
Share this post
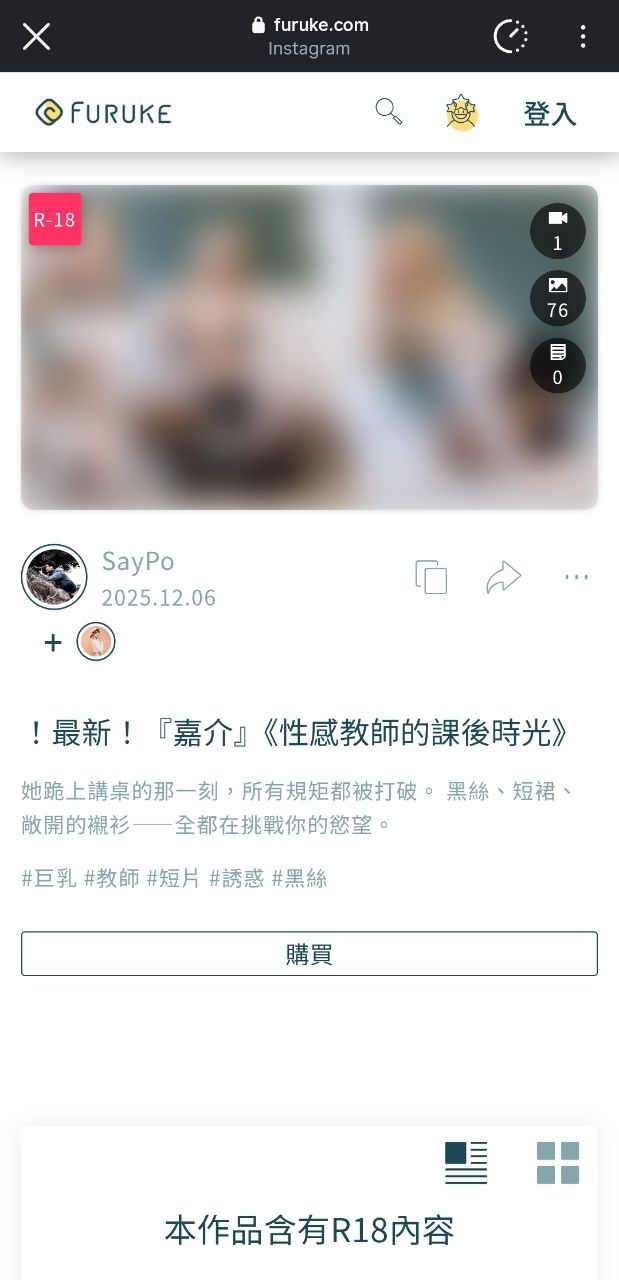503,577
